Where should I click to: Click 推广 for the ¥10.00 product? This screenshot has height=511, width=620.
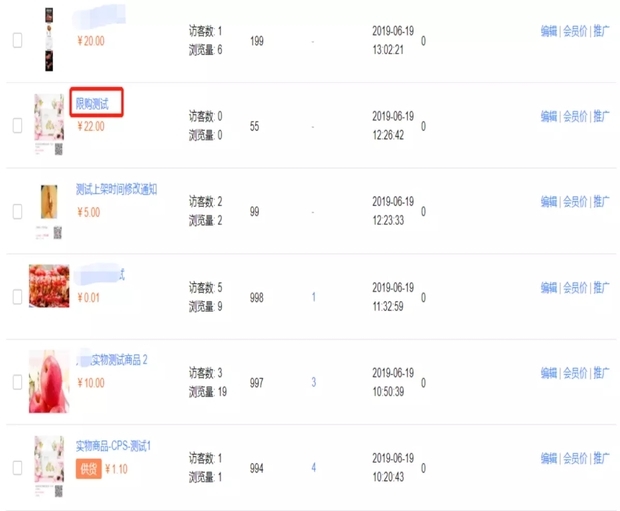[x=601, y=373]
